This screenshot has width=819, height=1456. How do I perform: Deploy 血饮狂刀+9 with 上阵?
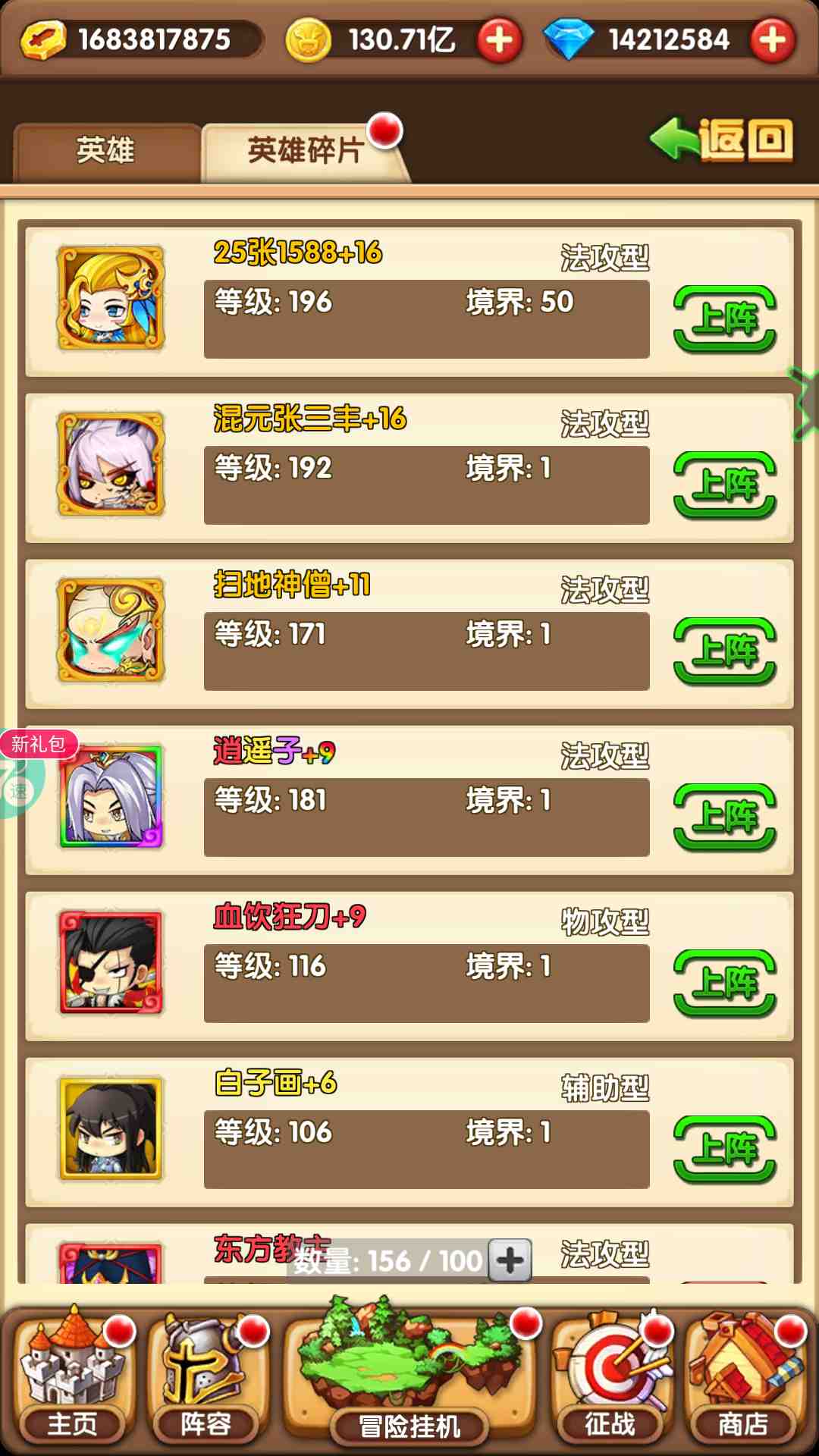725,984
